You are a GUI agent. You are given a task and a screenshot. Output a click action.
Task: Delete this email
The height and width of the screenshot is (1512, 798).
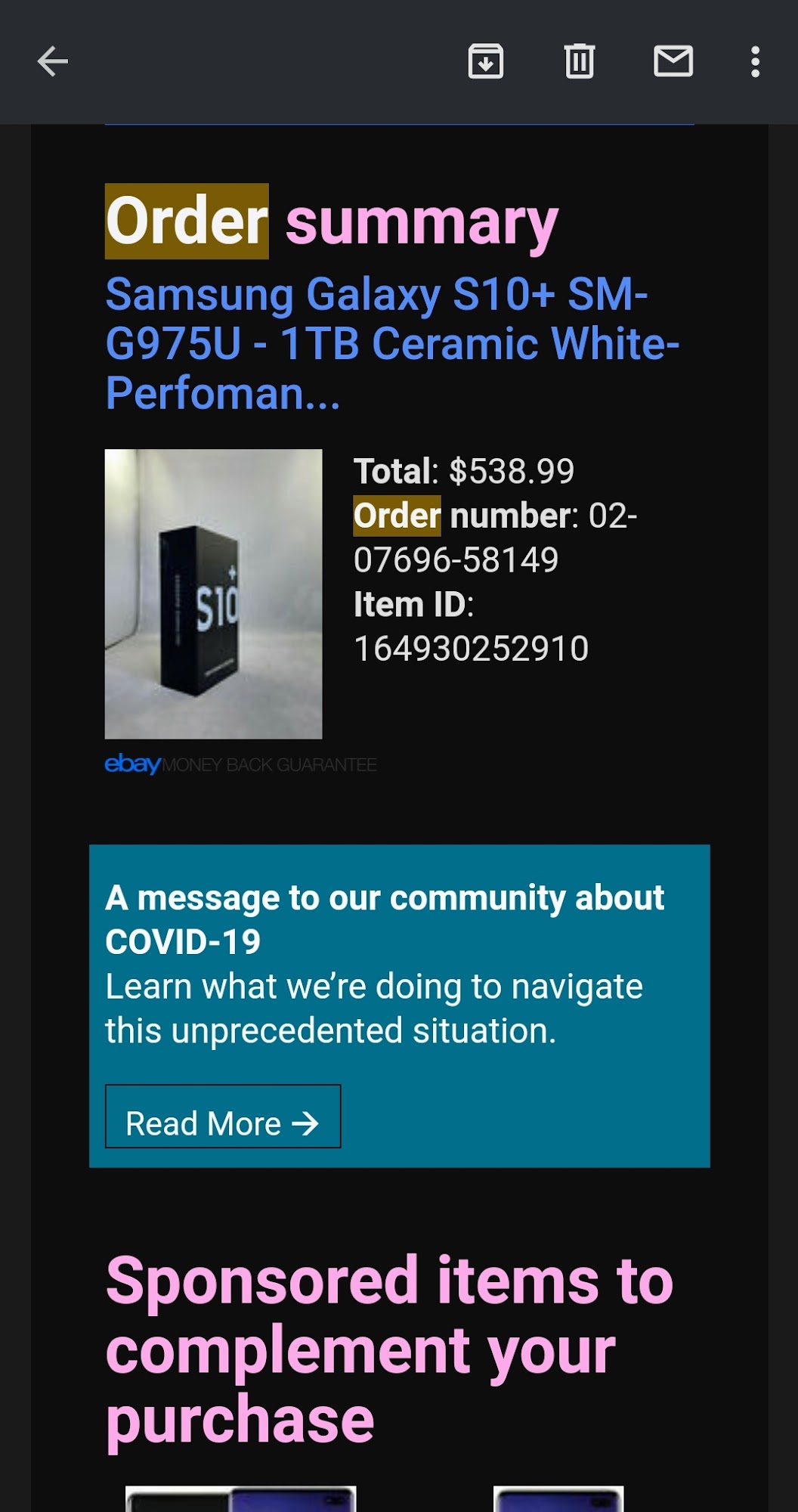pyautogui.click(x=579, y=61)
